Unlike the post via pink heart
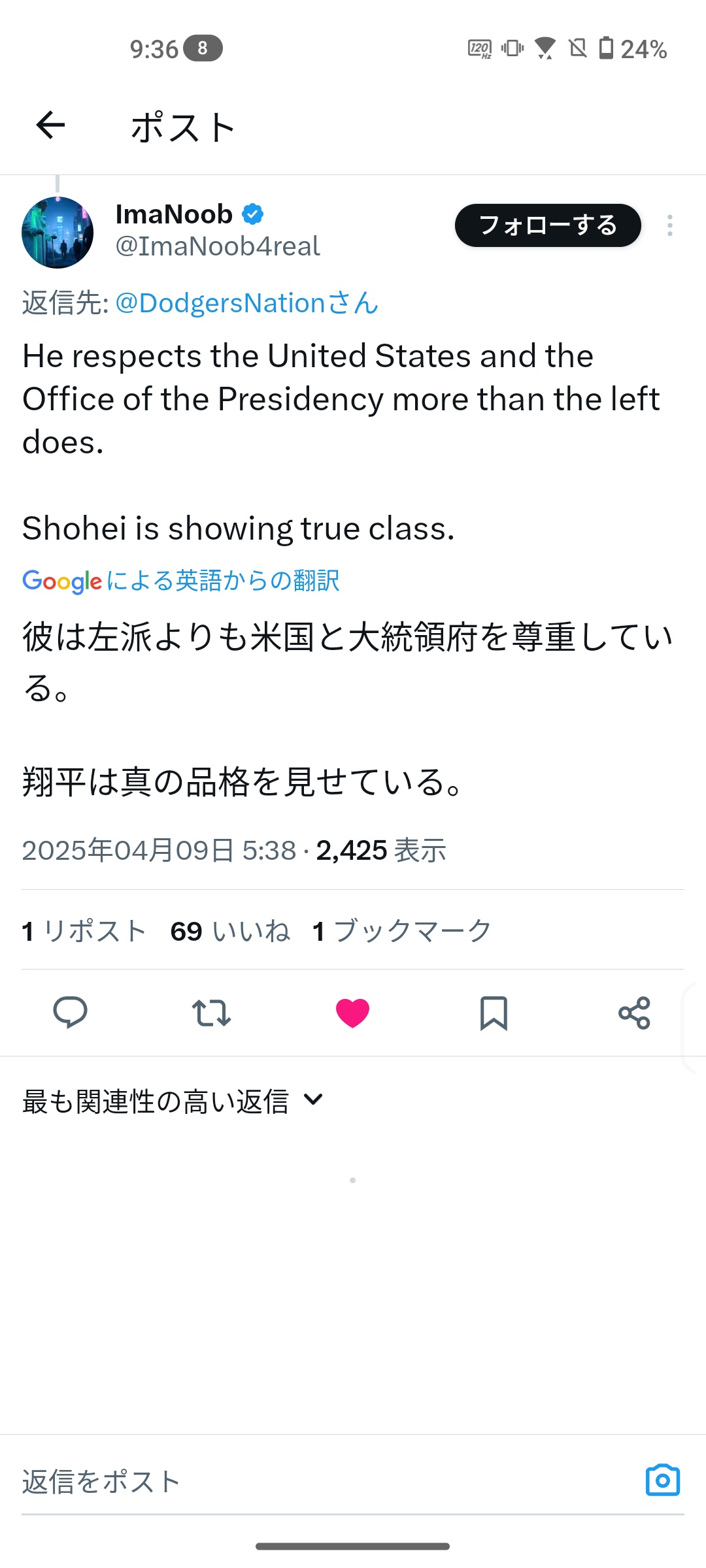Screen dimensions: 706x1568 pyautogui.click(x=352, y=1013)
